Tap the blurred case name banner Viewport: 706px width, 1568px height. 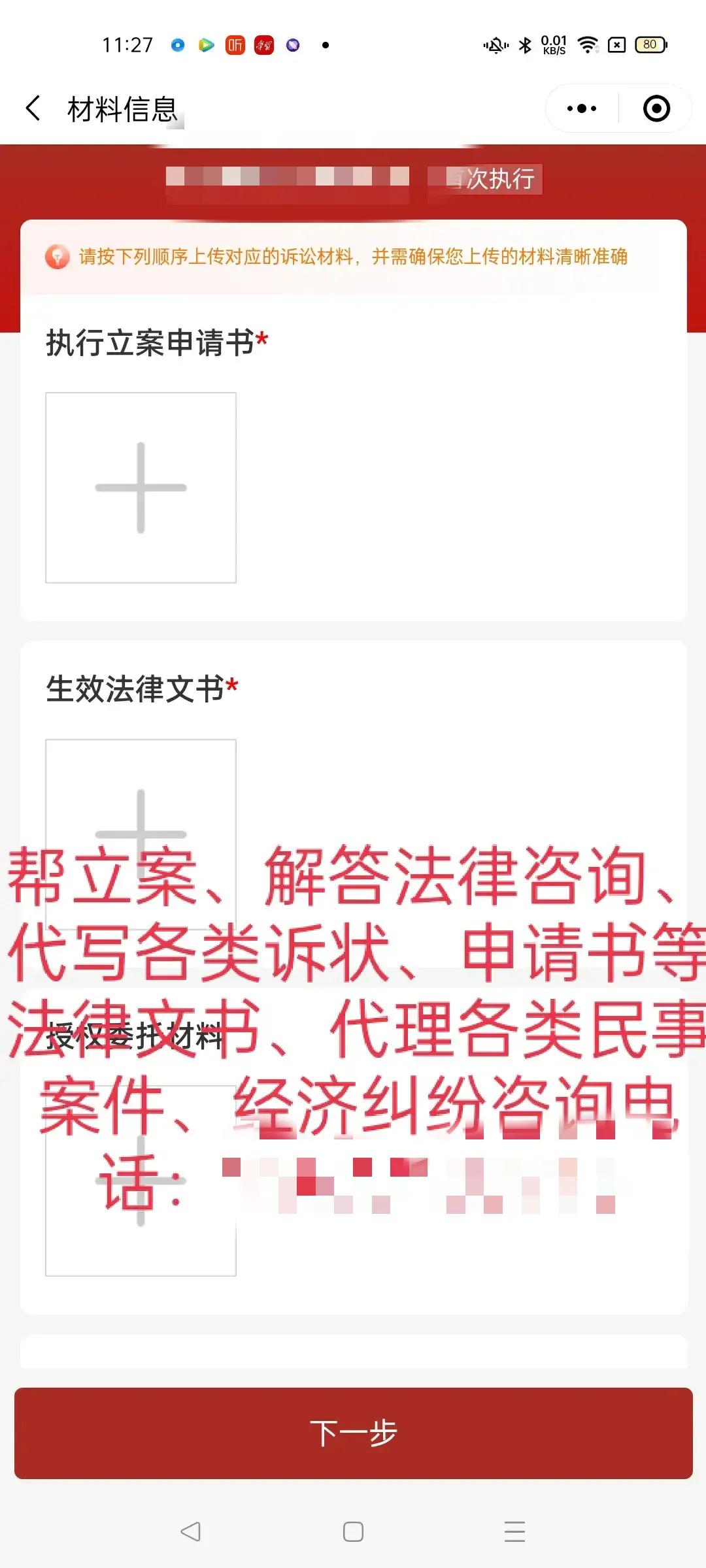click(x=288, y=178)
